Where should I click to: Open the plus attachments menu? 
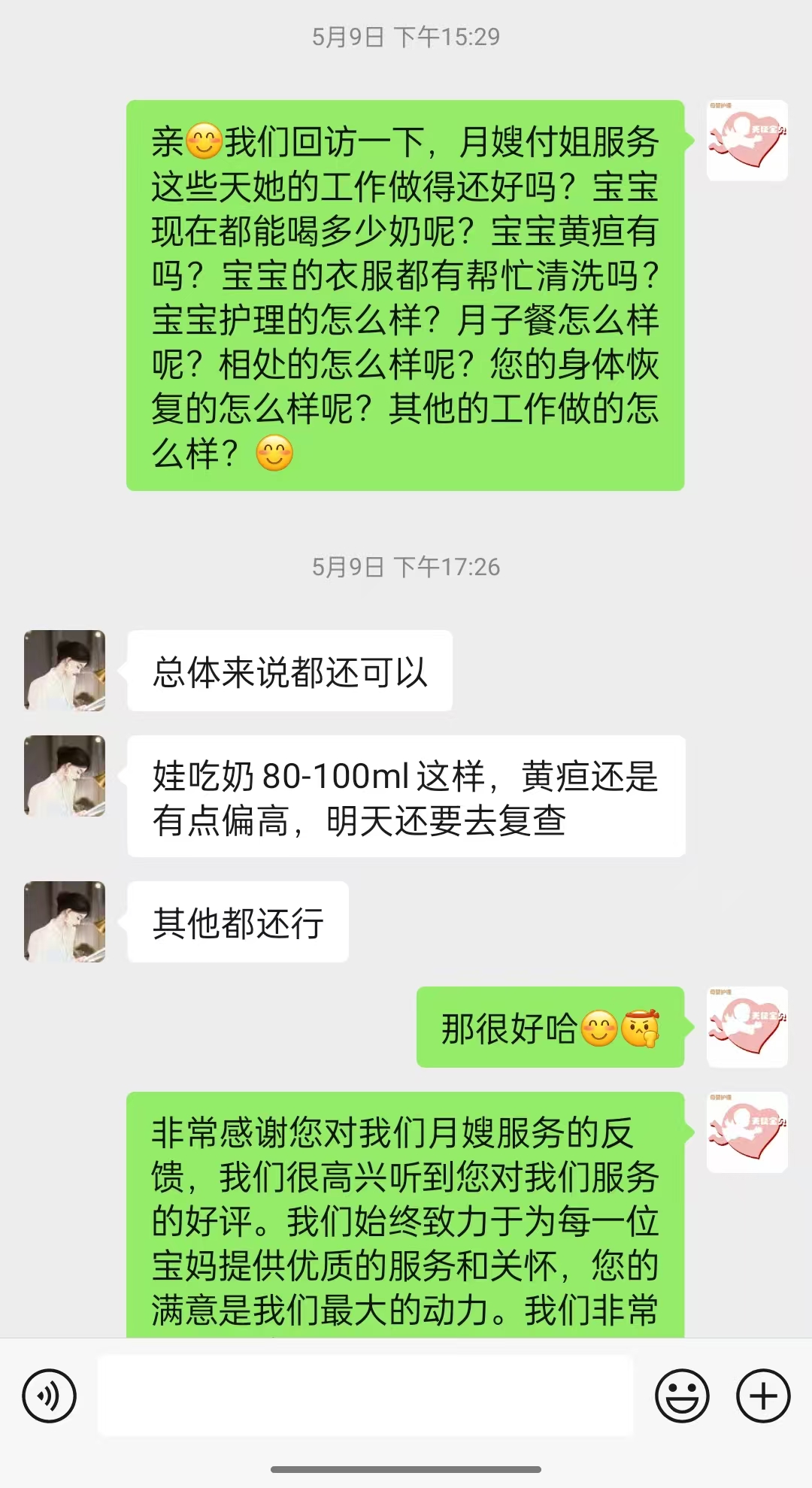(763, 1396)
